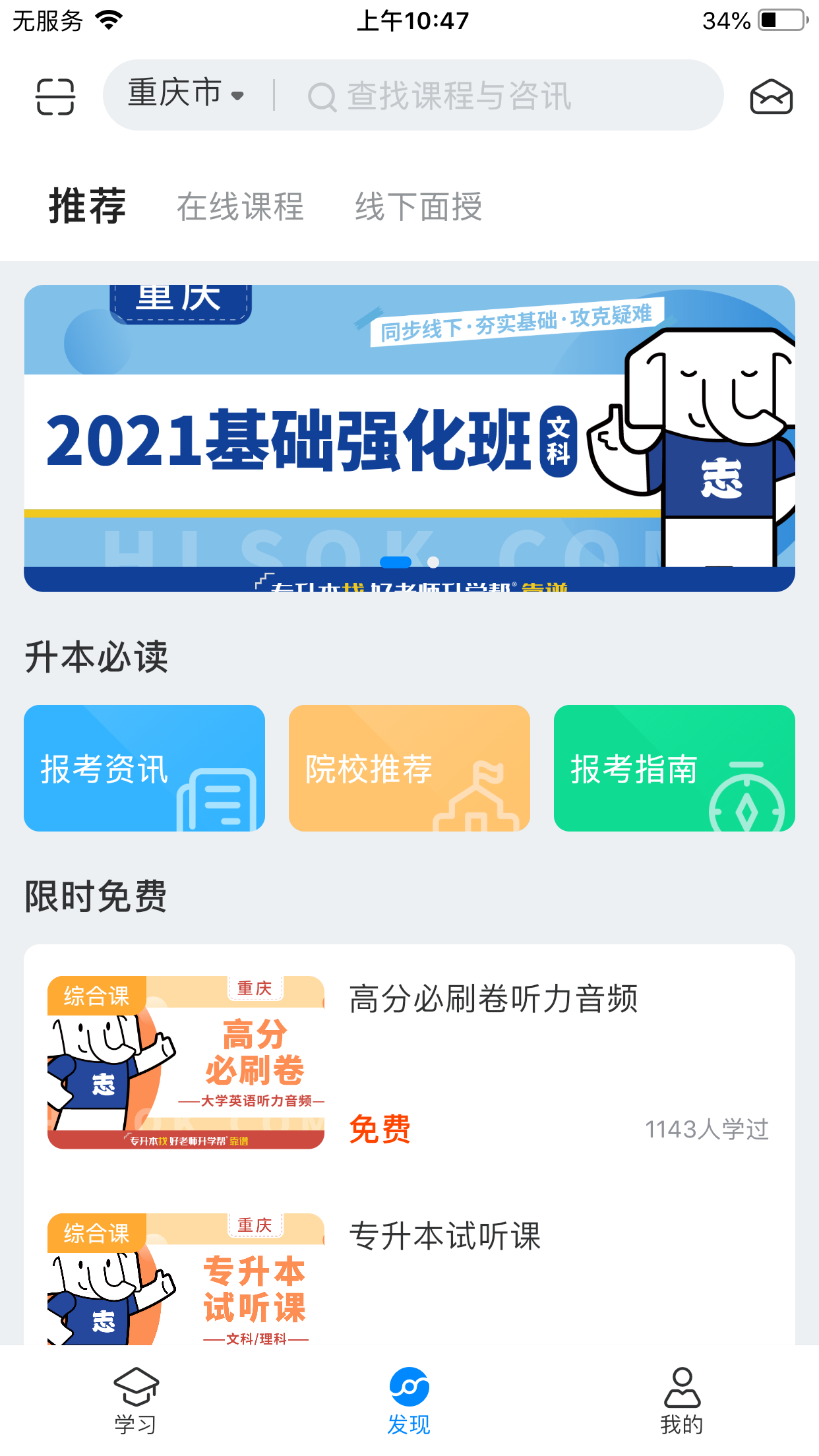Screen dimensions: 819x1456
Task: Open the 专升本试听课 course entry
Action: tap(409, 1286)
